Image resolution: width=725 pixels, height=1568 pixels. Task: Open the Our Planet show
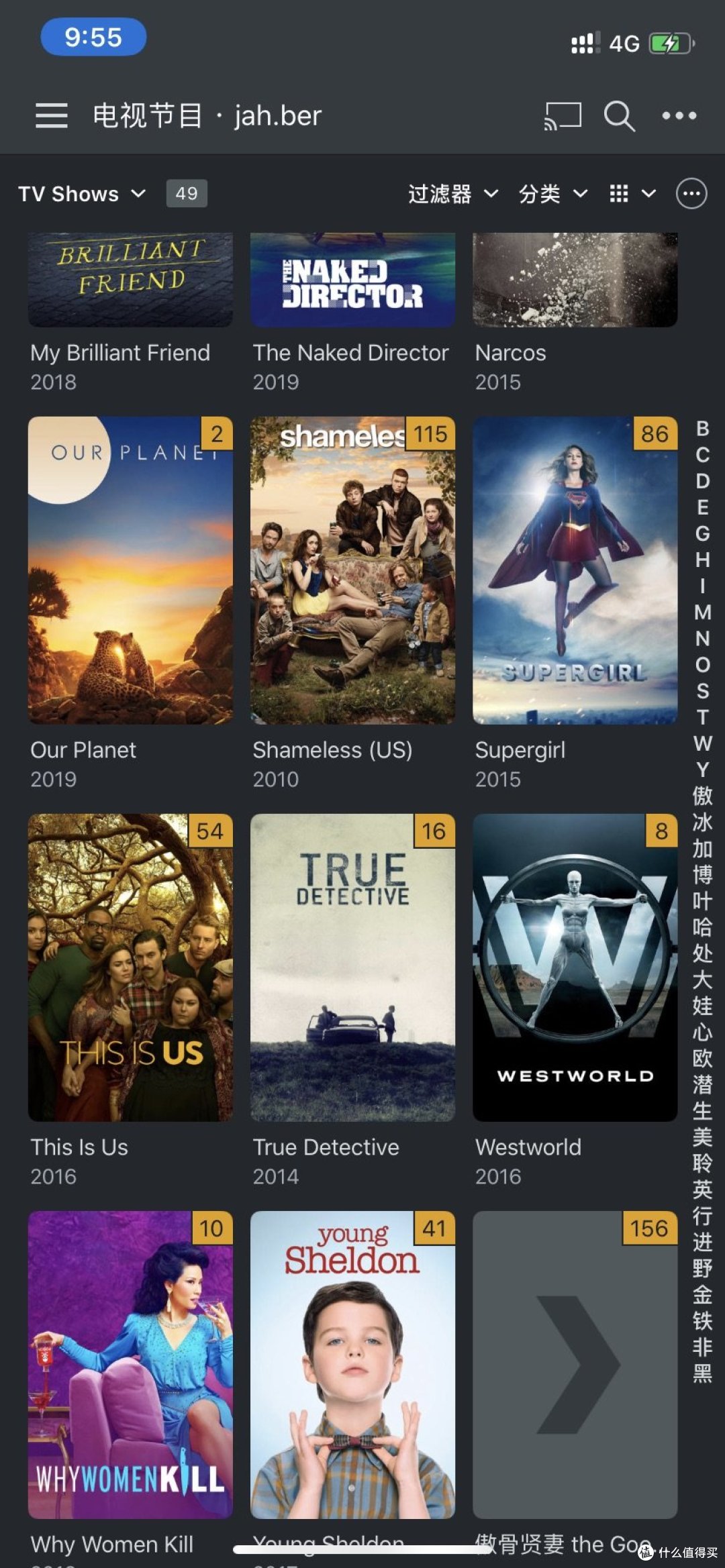pos(130,570)
